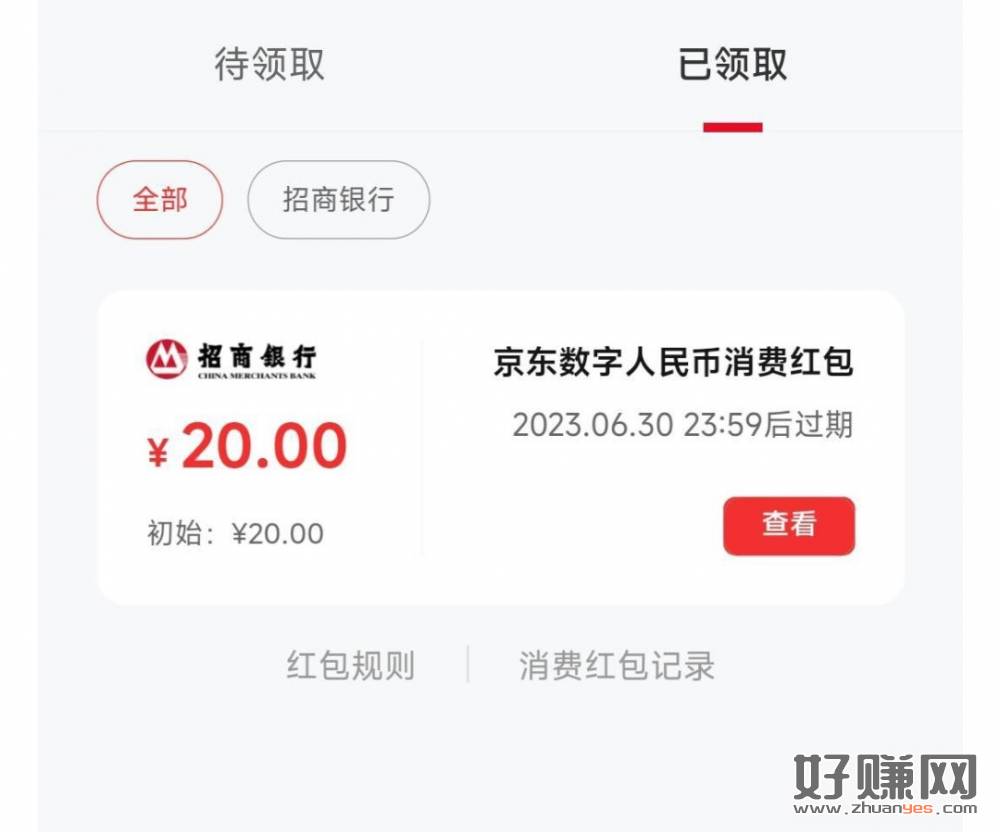Filter by 招商银行 chip
This screenshot has width=1000, height=832.
[x=338, y=199]
